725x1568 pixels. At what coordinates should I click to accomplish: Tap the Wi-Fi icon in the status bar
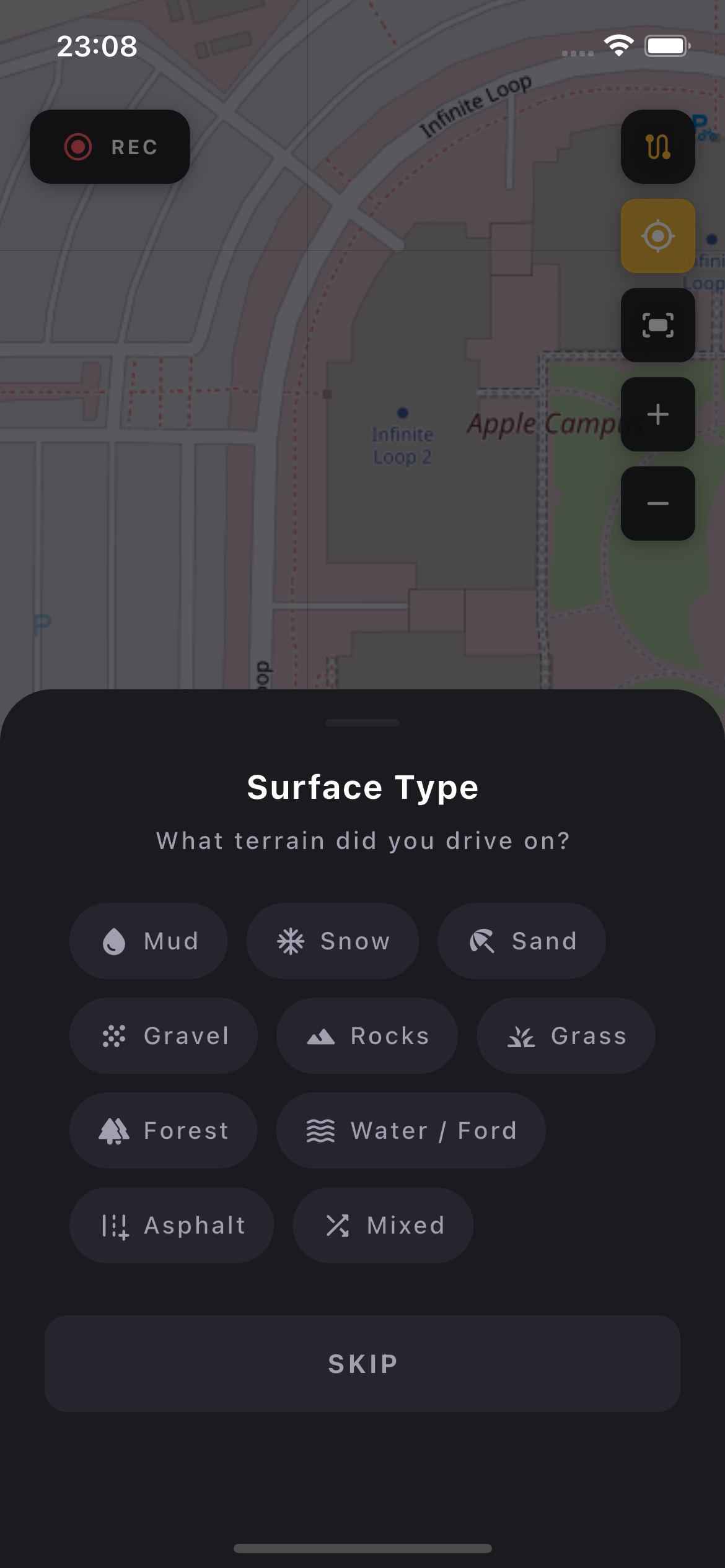point(618,45)
